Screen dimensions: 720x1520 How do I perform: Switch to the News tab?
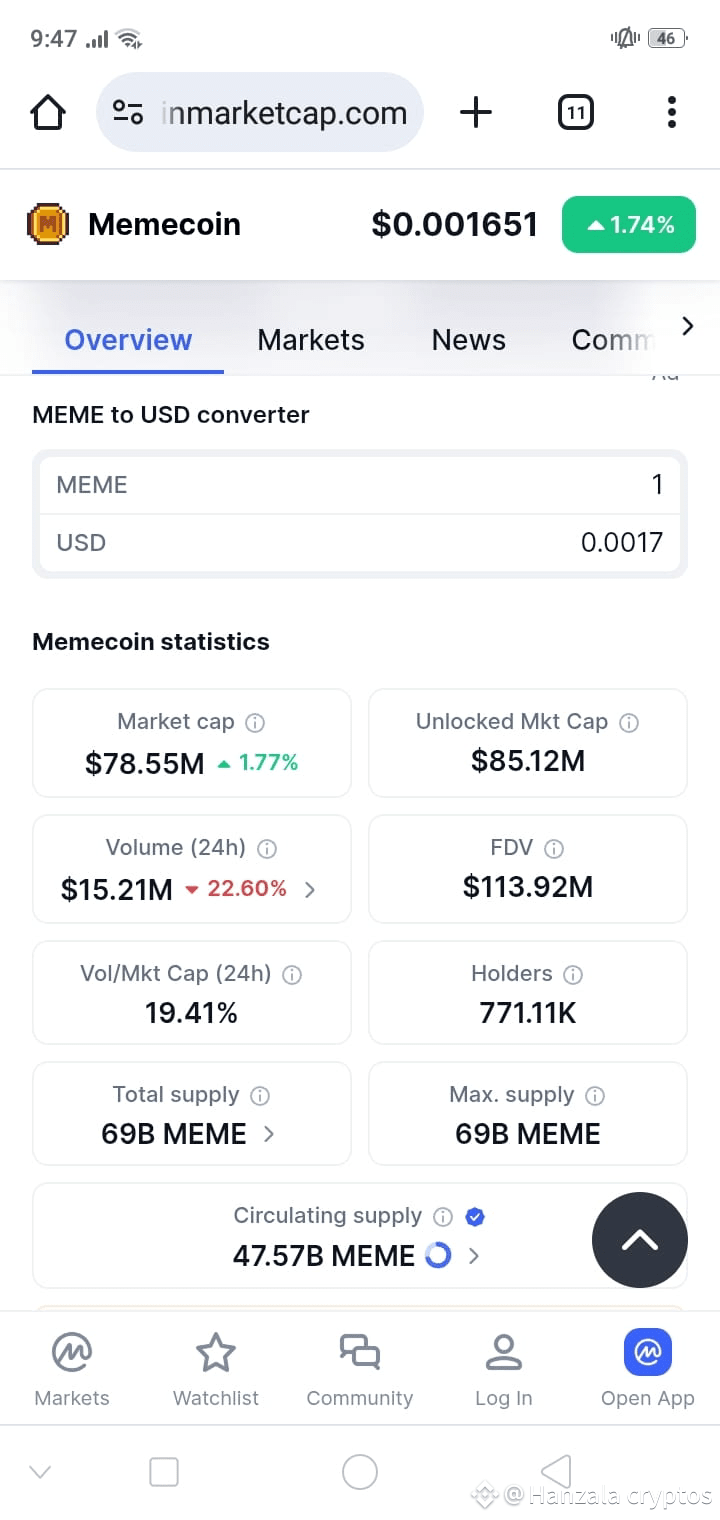[468, 340]
